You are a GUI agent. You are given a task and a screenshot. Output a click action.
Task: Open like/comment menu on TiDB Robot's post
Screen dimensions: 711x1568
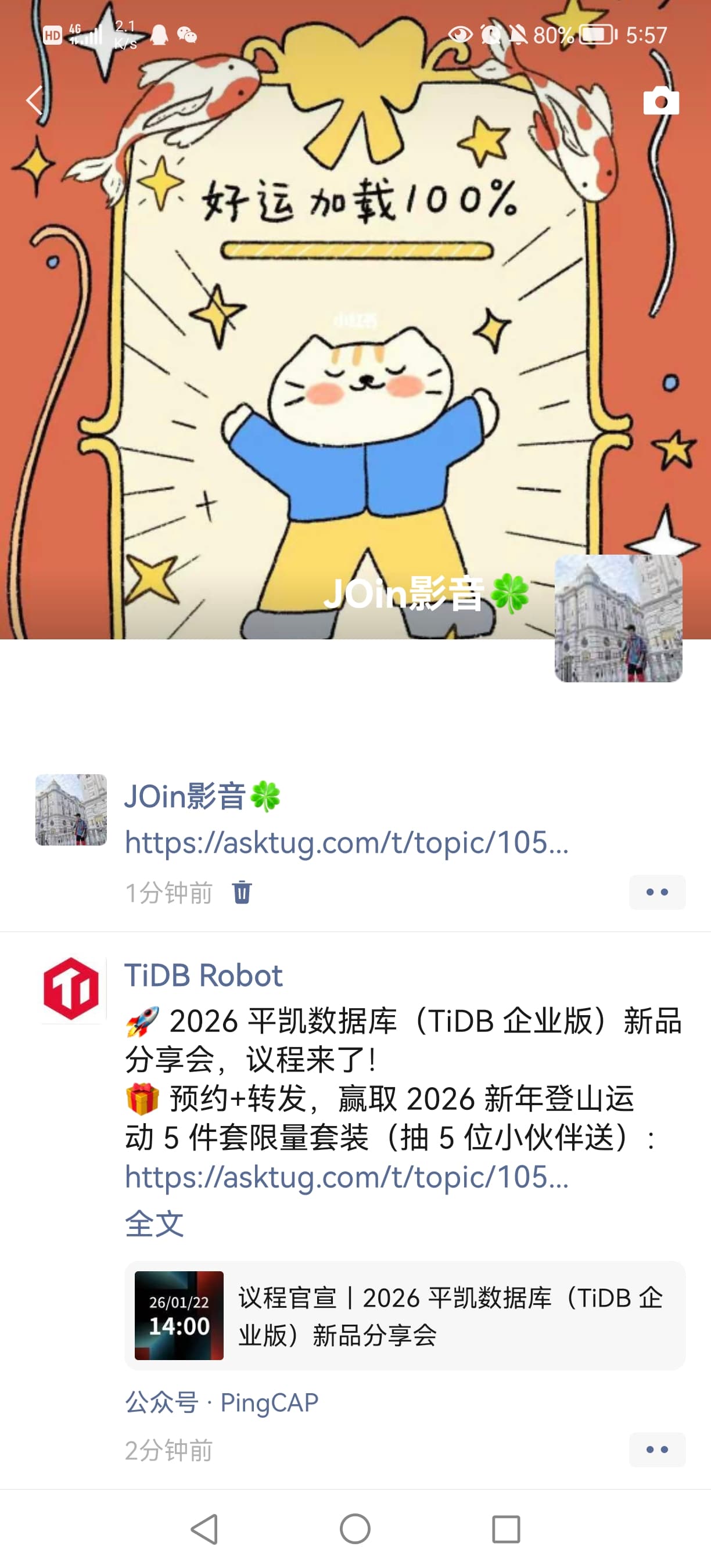point(657,1450)
